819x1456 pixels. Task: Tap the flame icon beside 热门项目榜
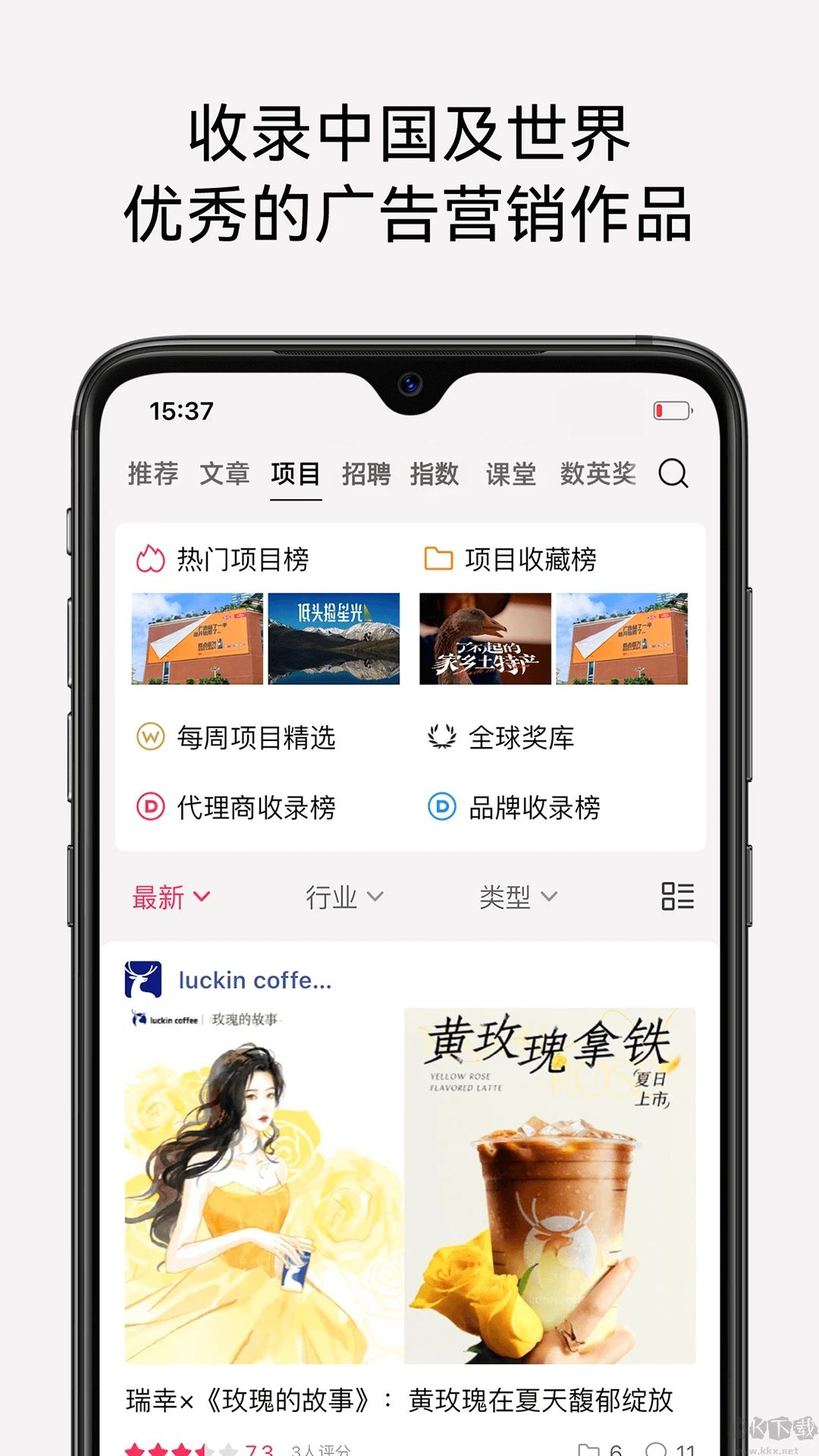click(x=149, y=560)
